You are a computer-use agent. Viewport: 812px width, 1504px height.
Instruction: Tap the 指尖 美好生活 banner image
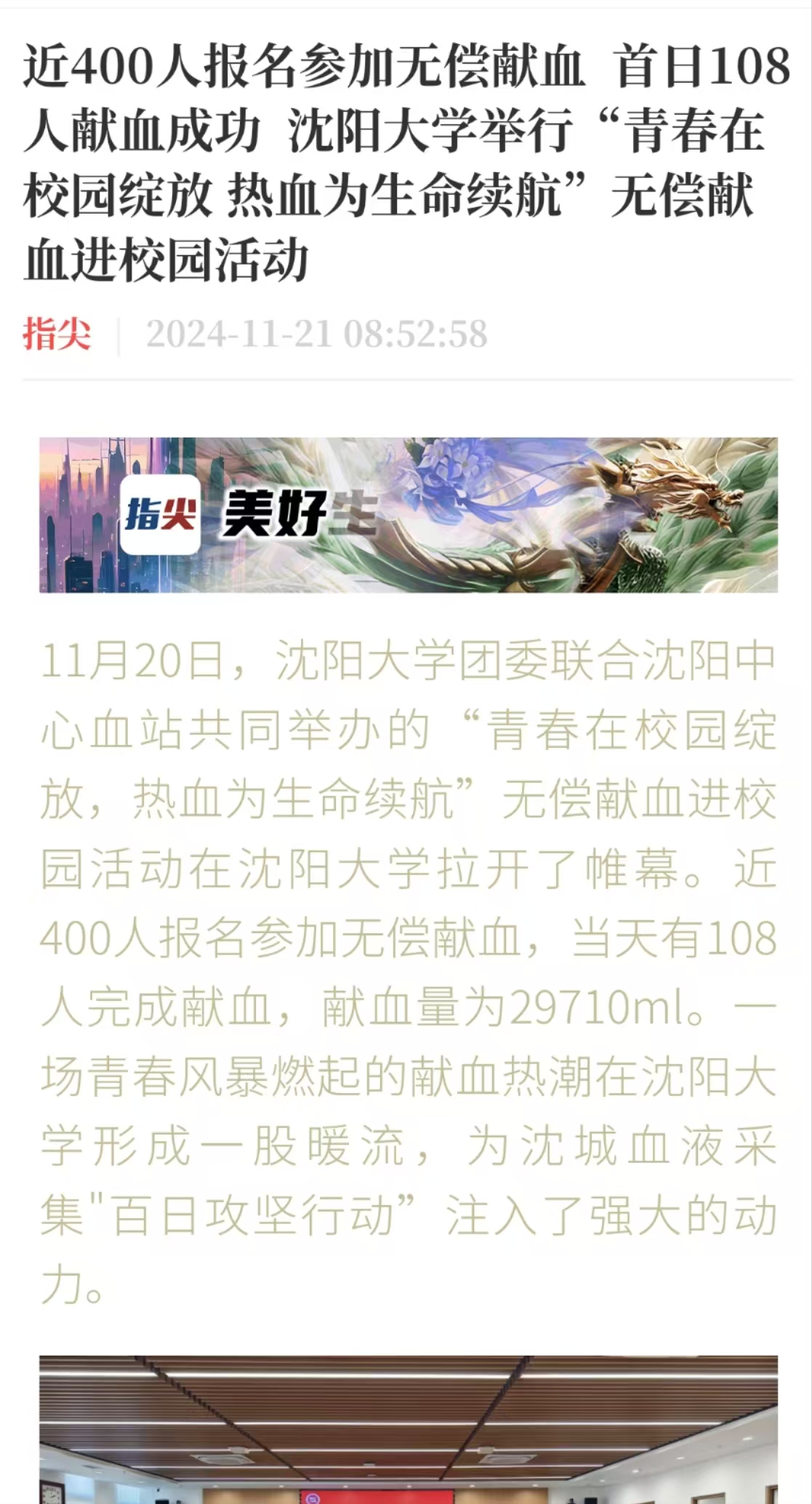coord(408,515)
